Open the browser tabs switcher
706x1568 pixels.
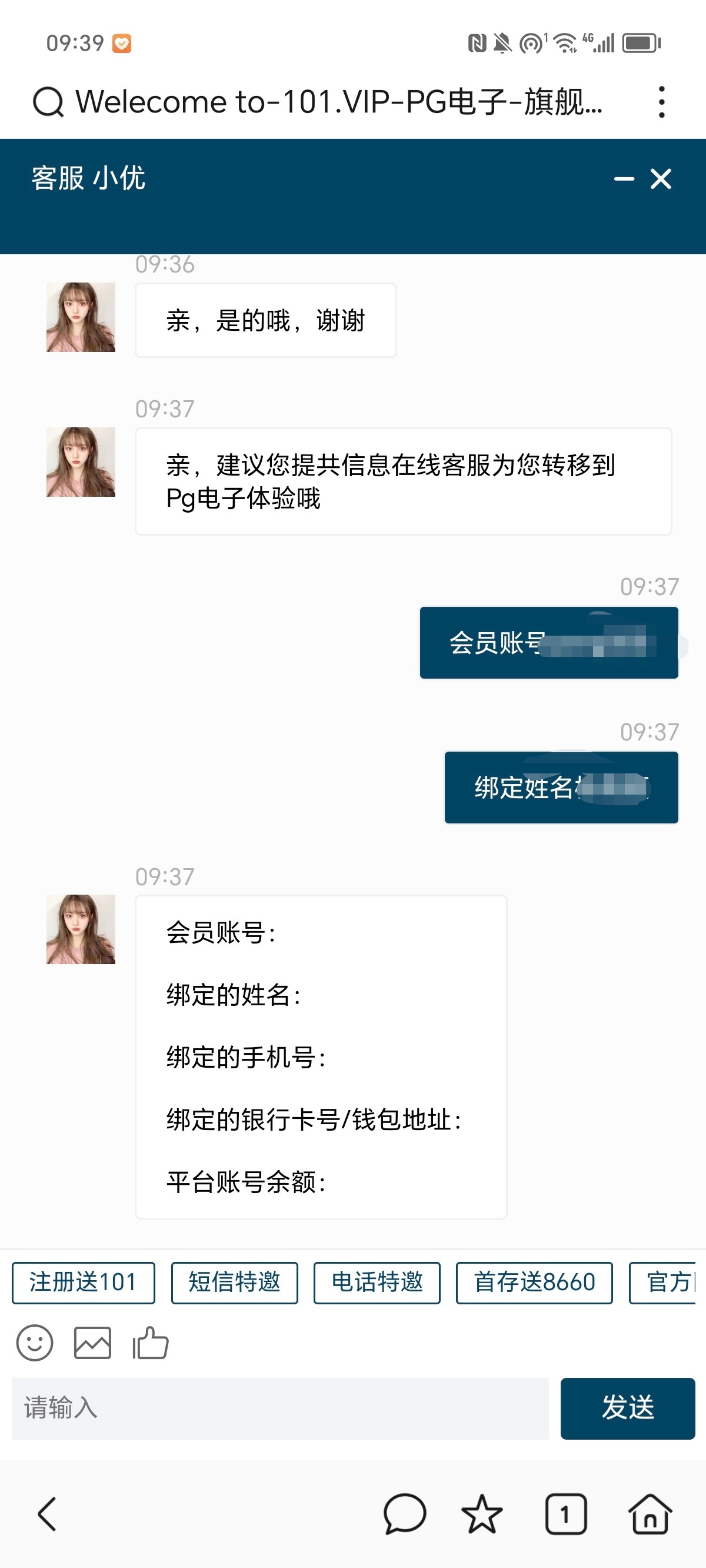click(566, 1514)
